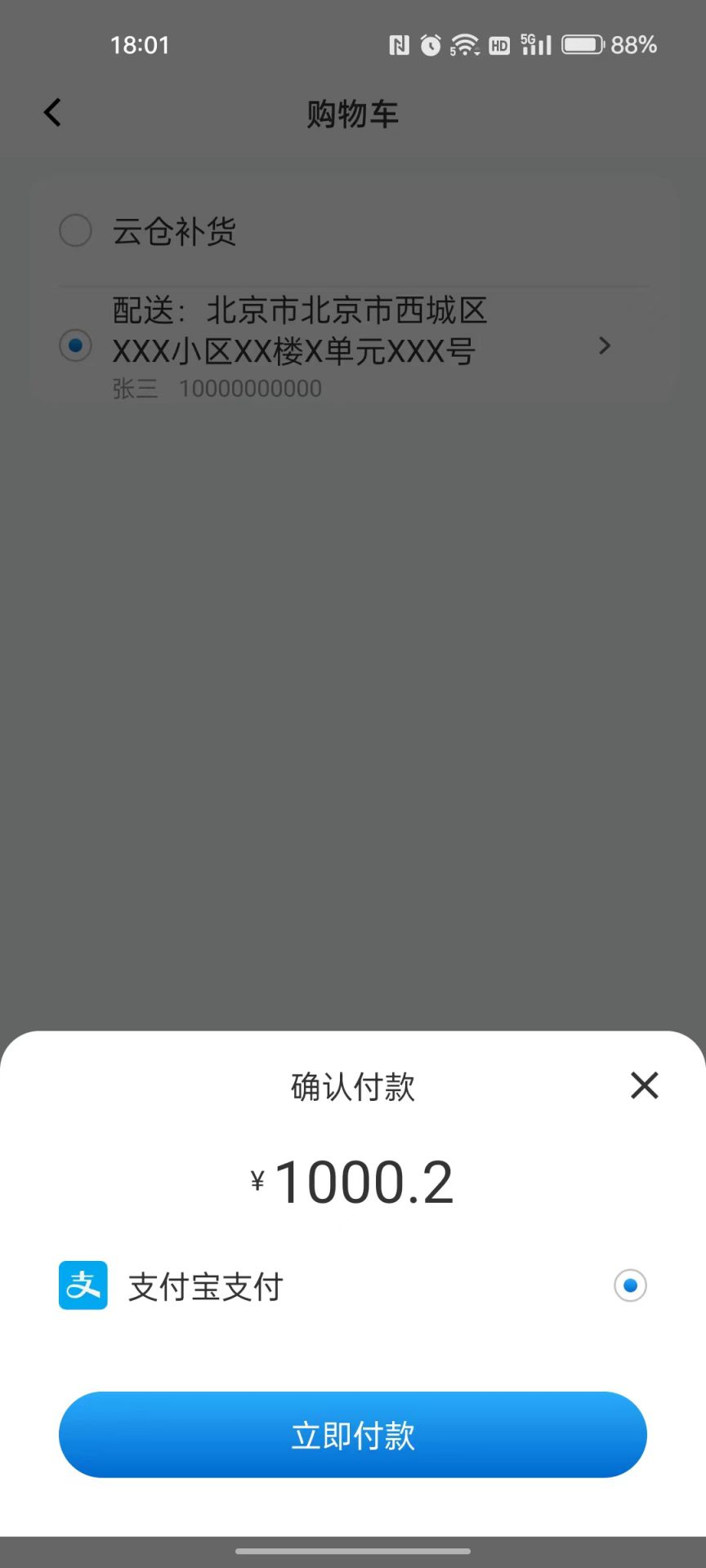Viewport: 706px width, 1568px height.
Task: Tap the Wi-Fi signal icon
Action: coord(464,45)
